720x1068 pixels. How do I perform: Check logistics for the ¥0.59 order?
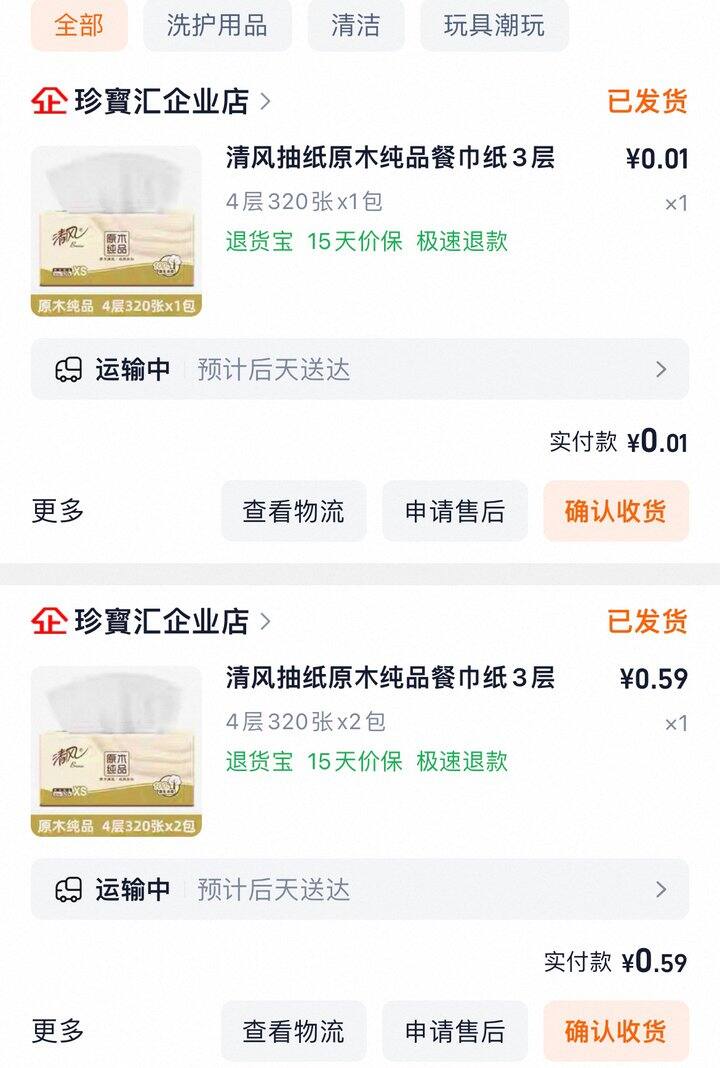tap(293, 1031)
